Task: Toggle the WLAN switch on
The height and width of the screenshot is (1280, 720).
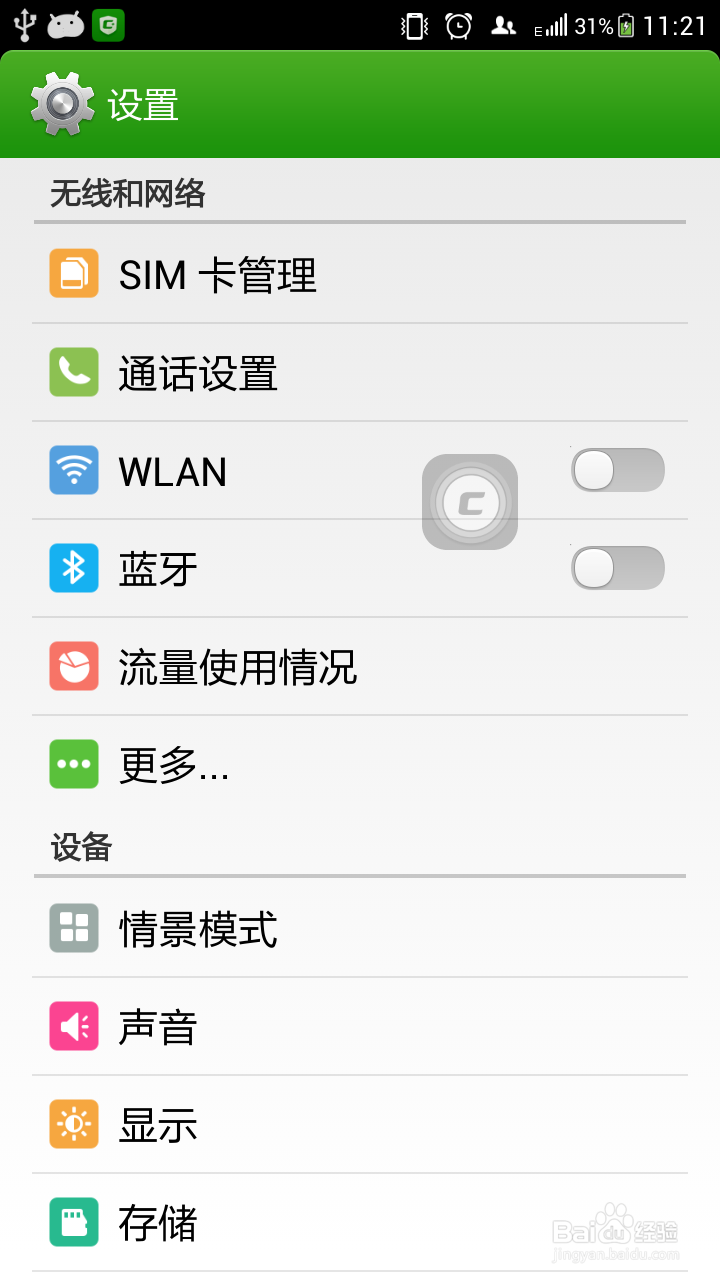Action: [617, 470]
